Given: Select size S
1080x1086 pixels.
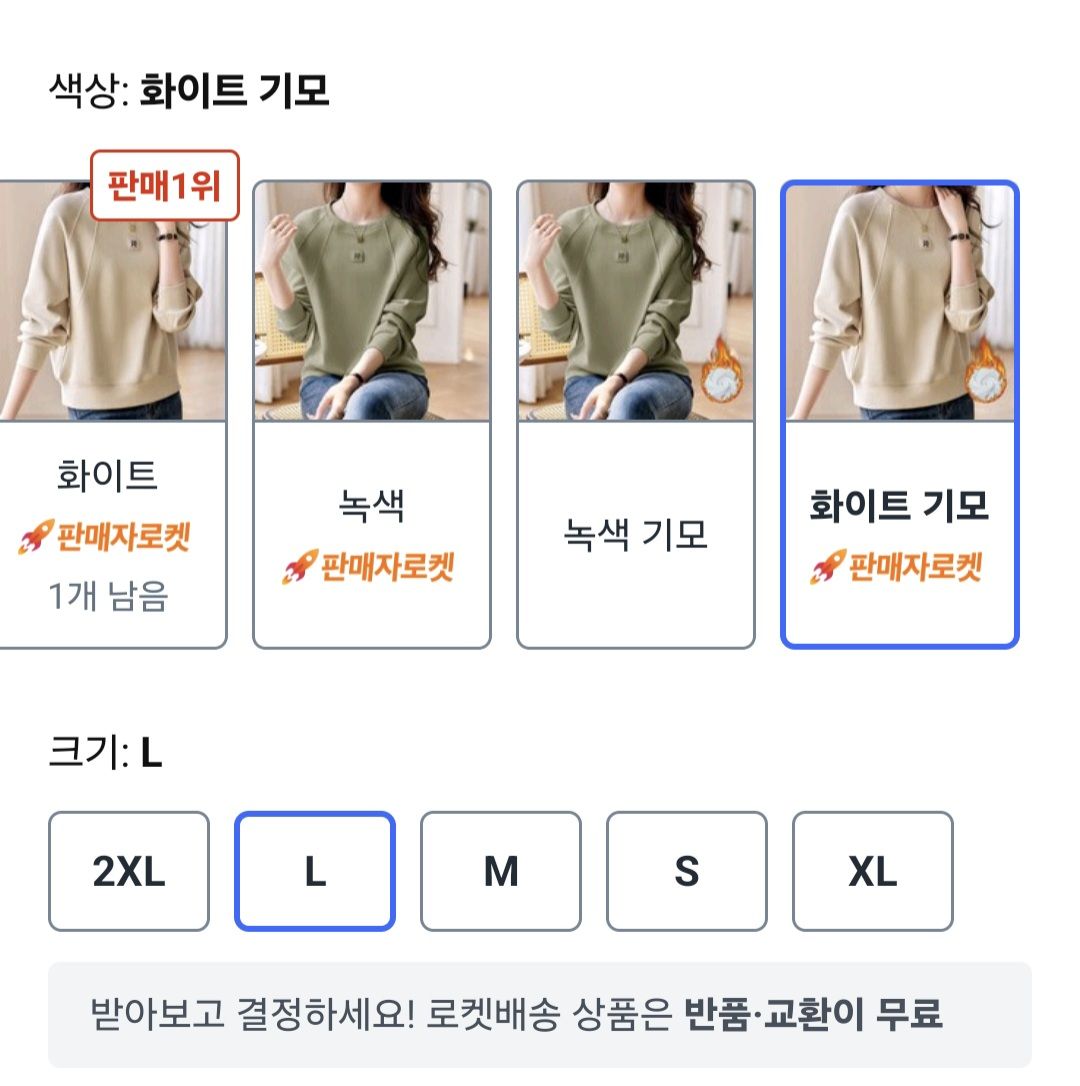Looking at the screenshot, I should click(687, 872).
